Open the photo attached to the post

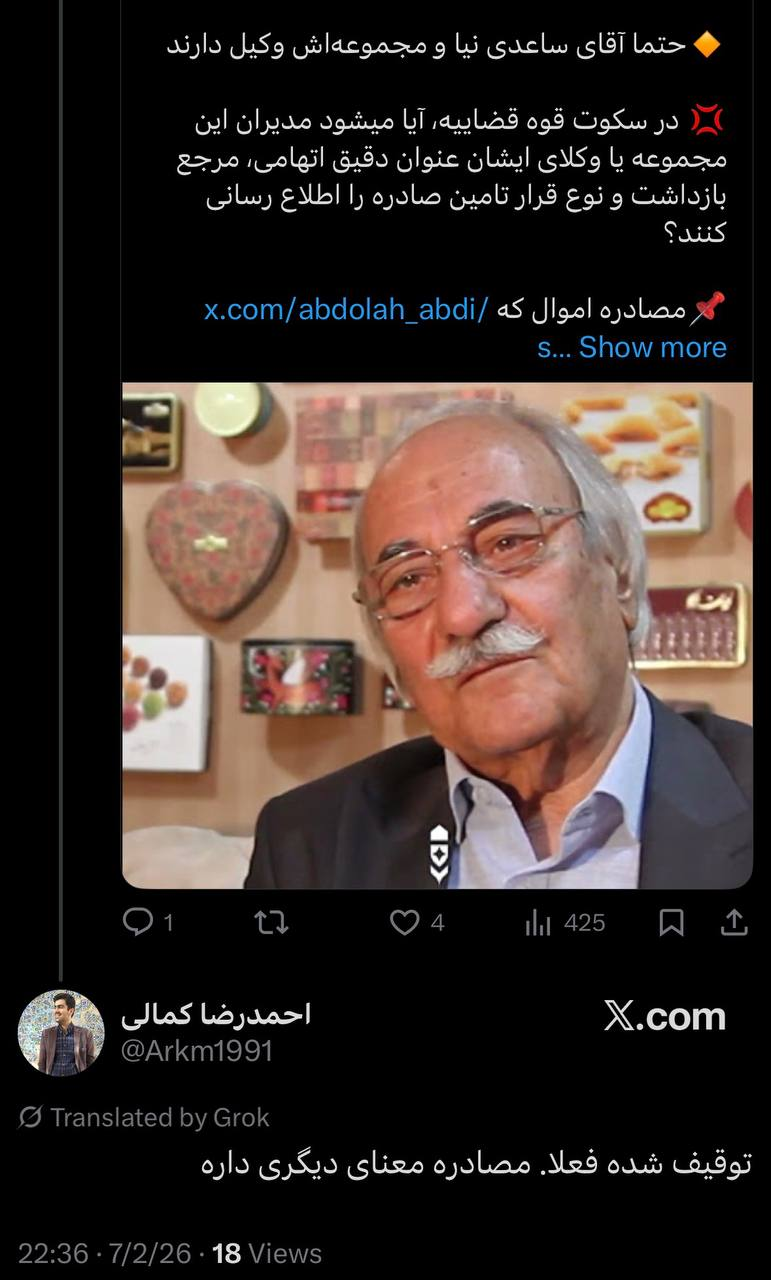[x=437, y=635]
